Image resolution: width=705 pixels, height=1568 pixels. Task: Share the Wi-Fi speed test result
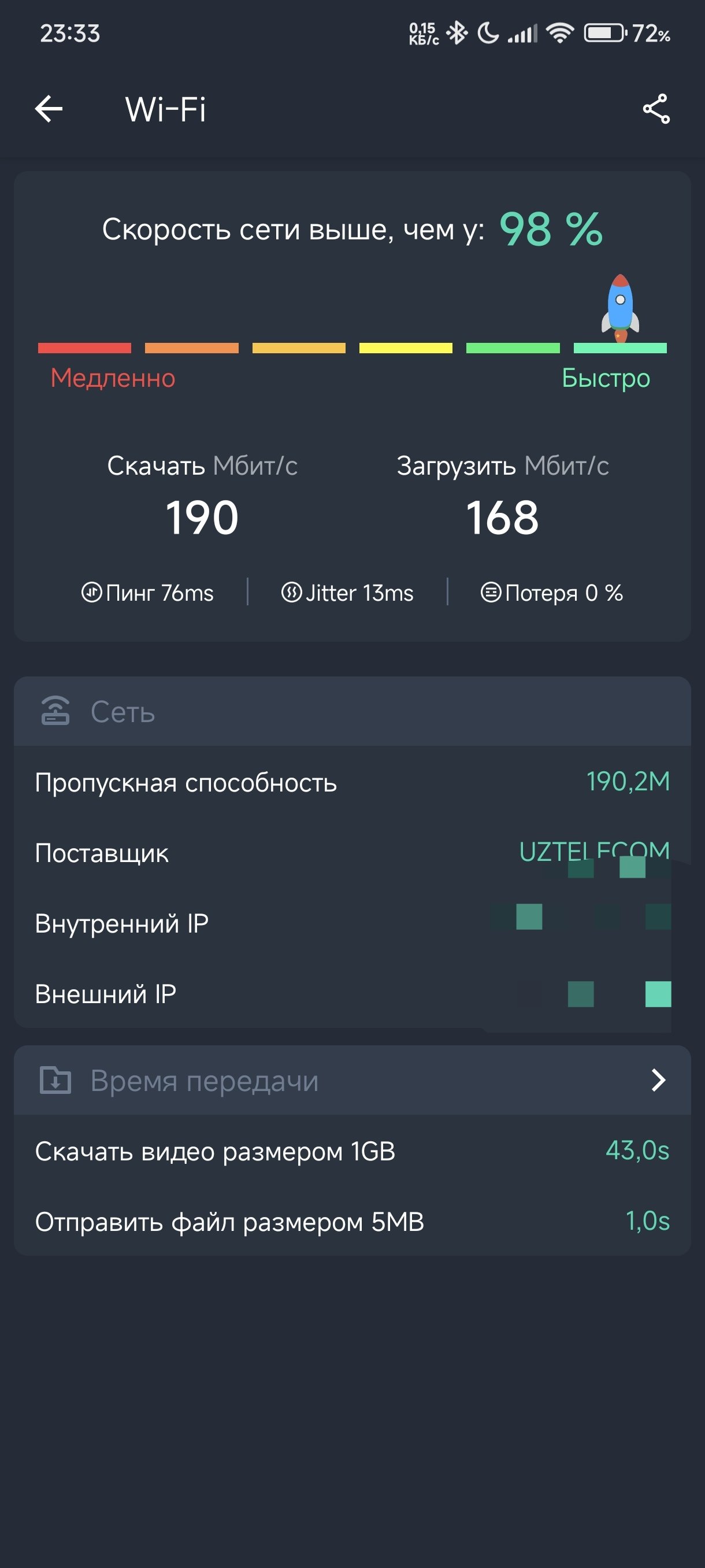pyautogui.click(x=656, y=110)
